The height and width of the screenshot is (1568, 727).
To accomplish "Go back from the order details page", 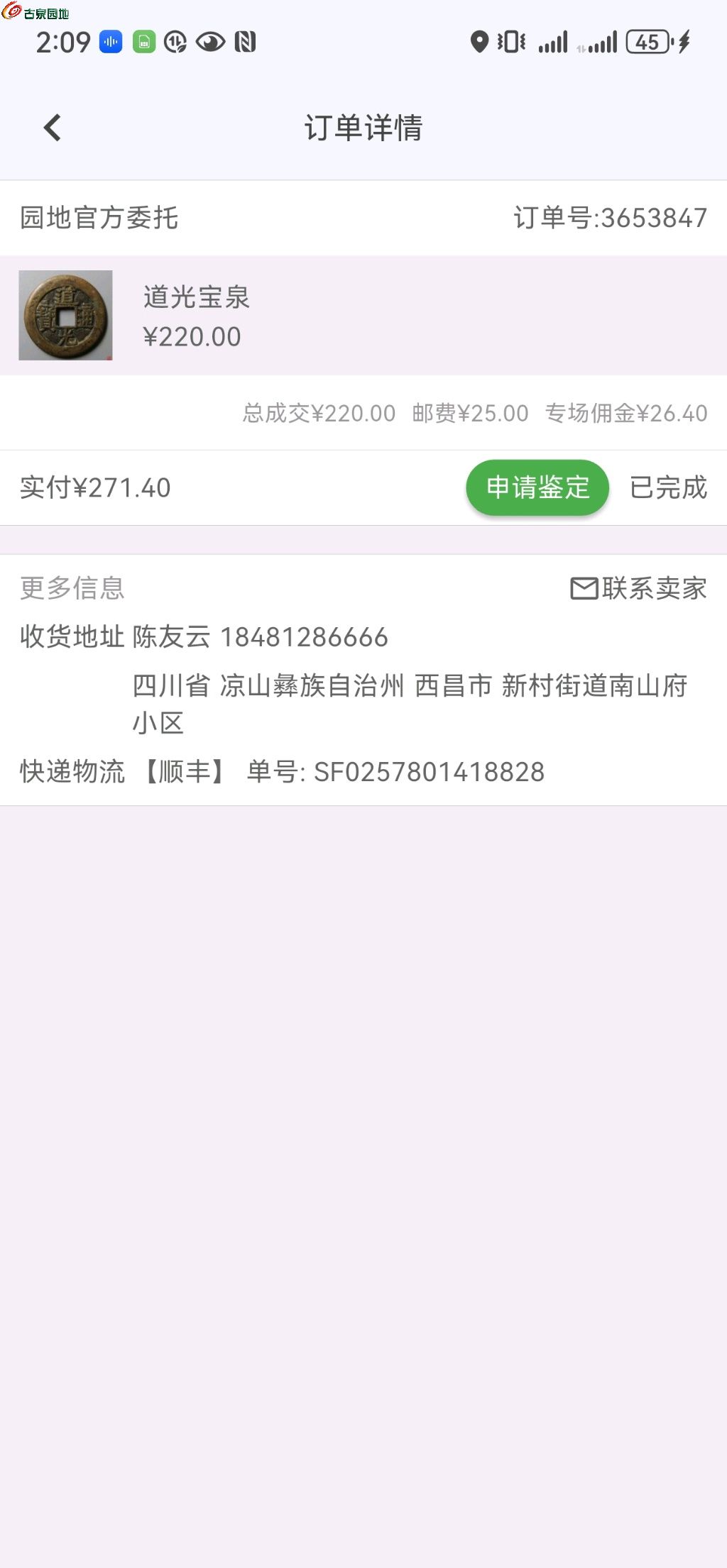I will [x=53, y=128].
